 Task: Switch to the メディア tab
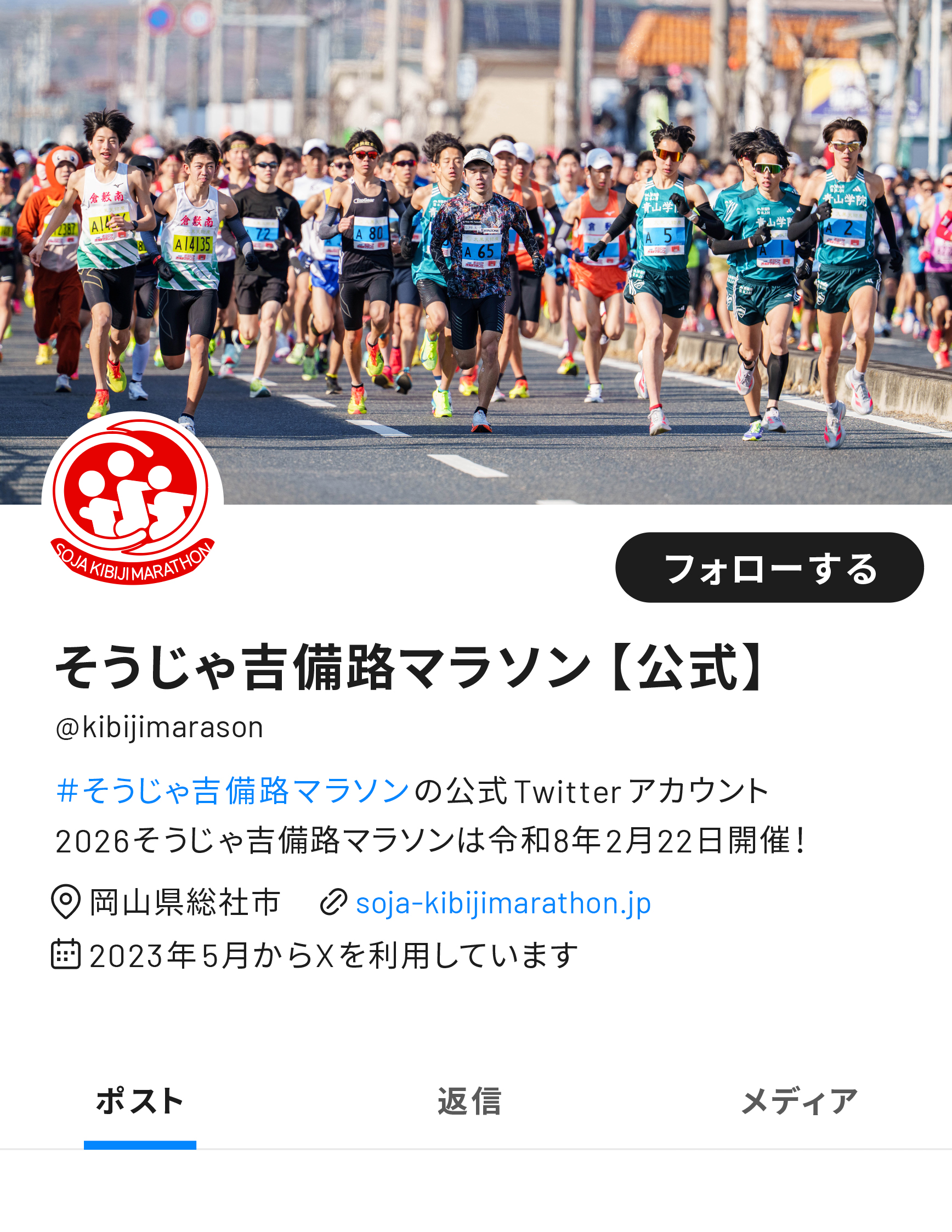click(799, 1100)
